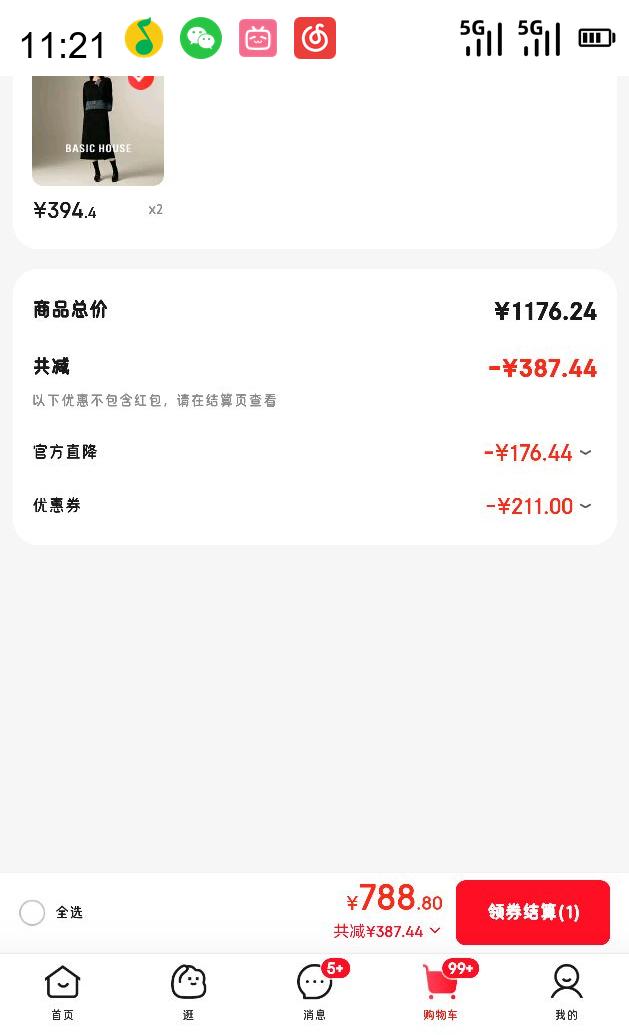Screen dimensions: 629x1035
Task: Tap the 领券结算(1) checkout button
Action: tap(533, 912)
